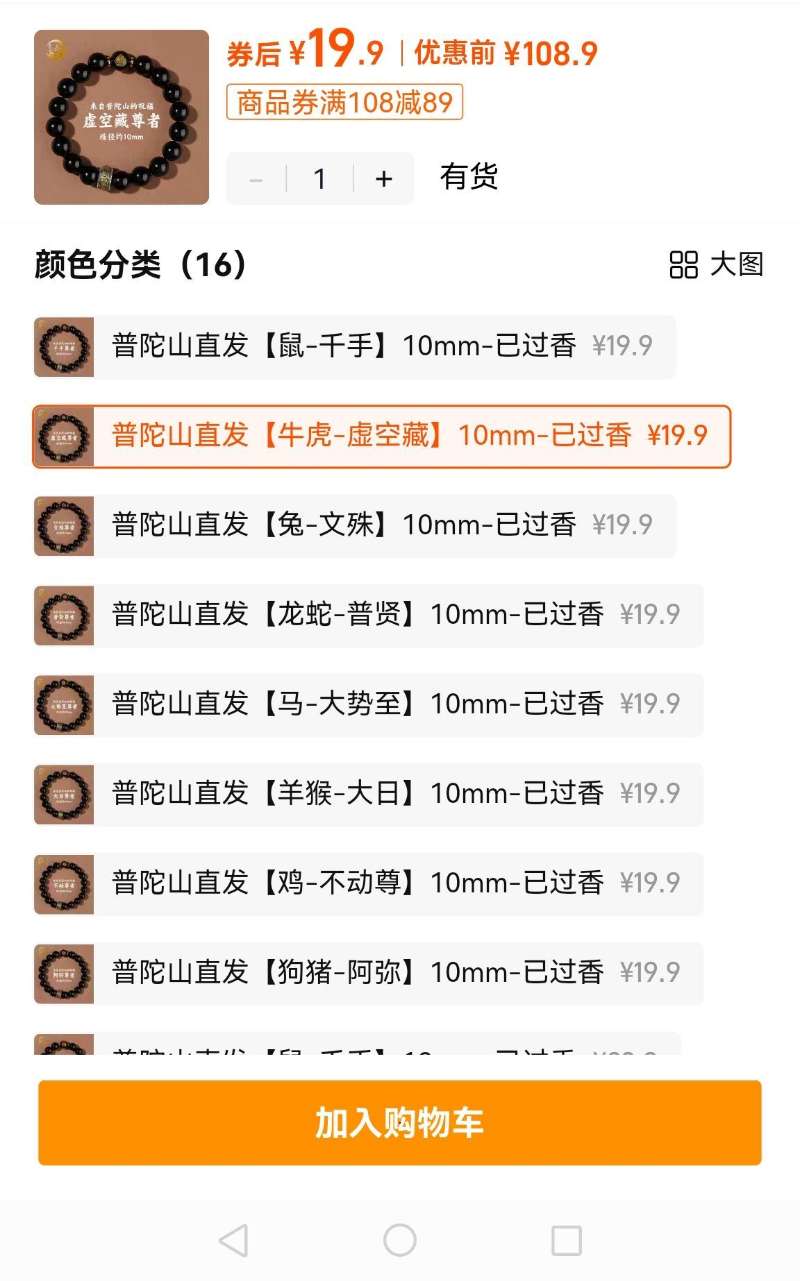
Task: Tap the back triangle navigation icon
Action: pos(232,1239)
